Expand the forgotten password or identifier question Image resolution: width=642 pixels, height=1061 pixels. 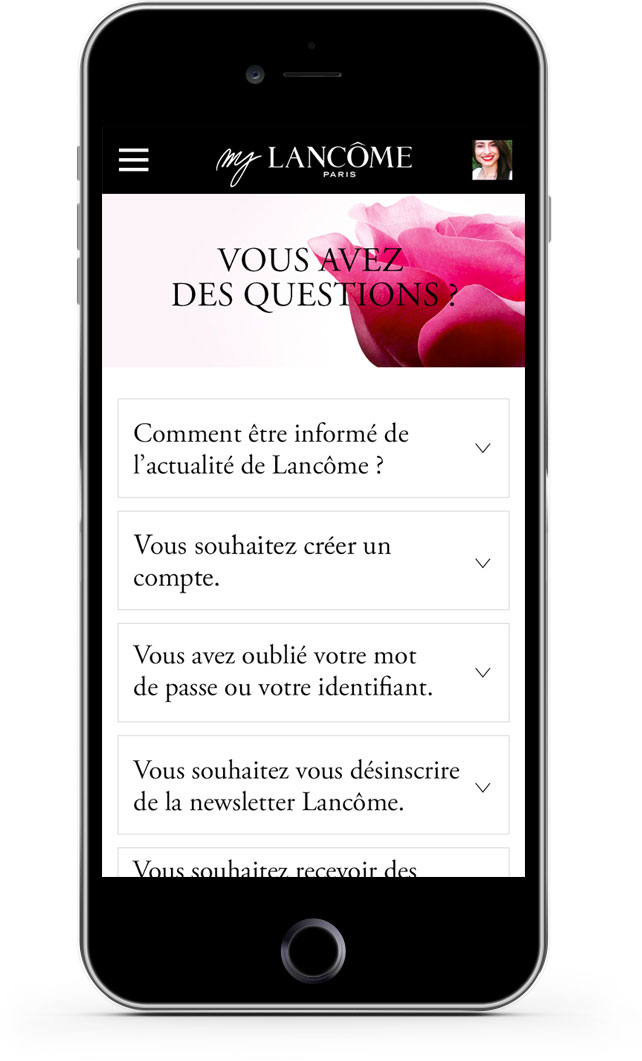[x=313, y=672]
